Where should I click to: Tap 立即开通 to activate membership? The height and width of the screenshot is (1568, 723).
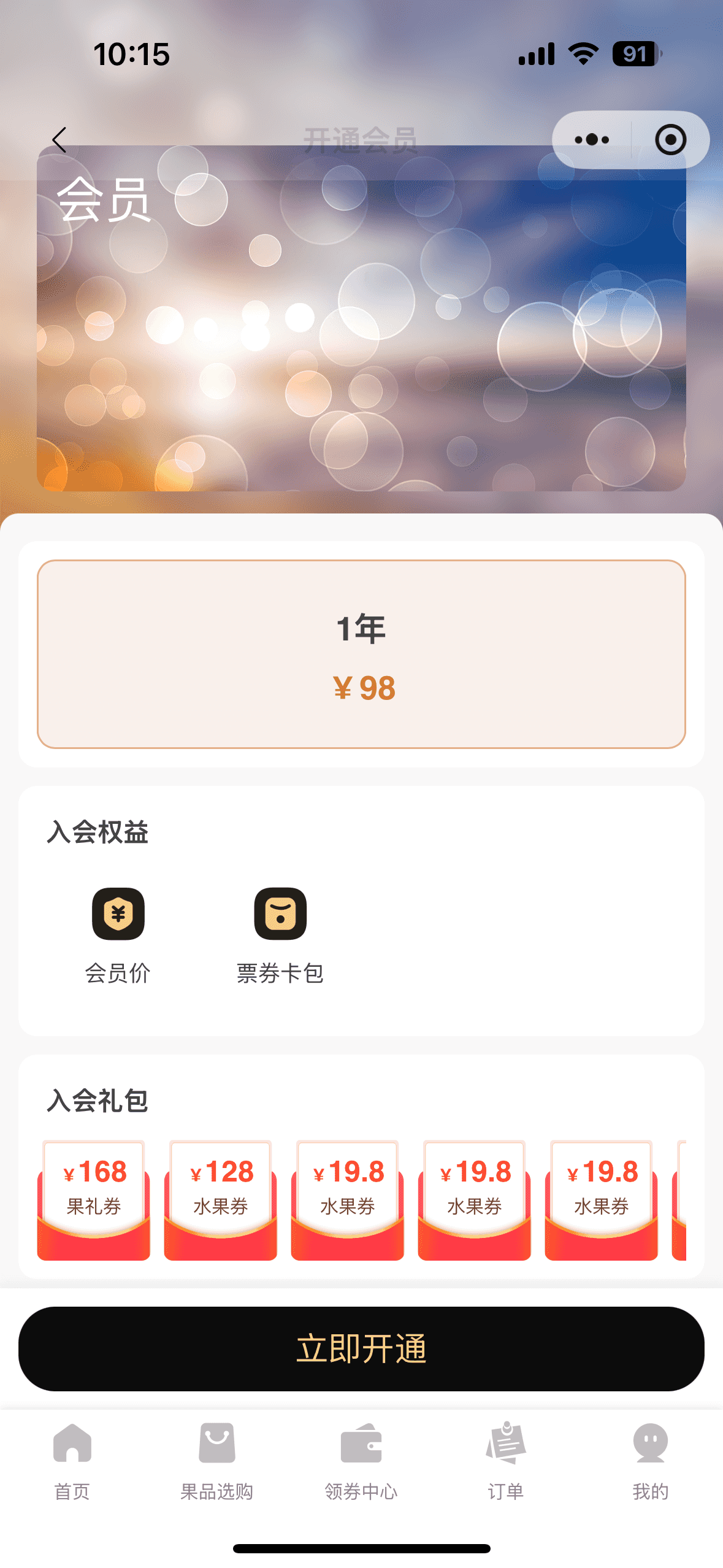[361, 1348]
